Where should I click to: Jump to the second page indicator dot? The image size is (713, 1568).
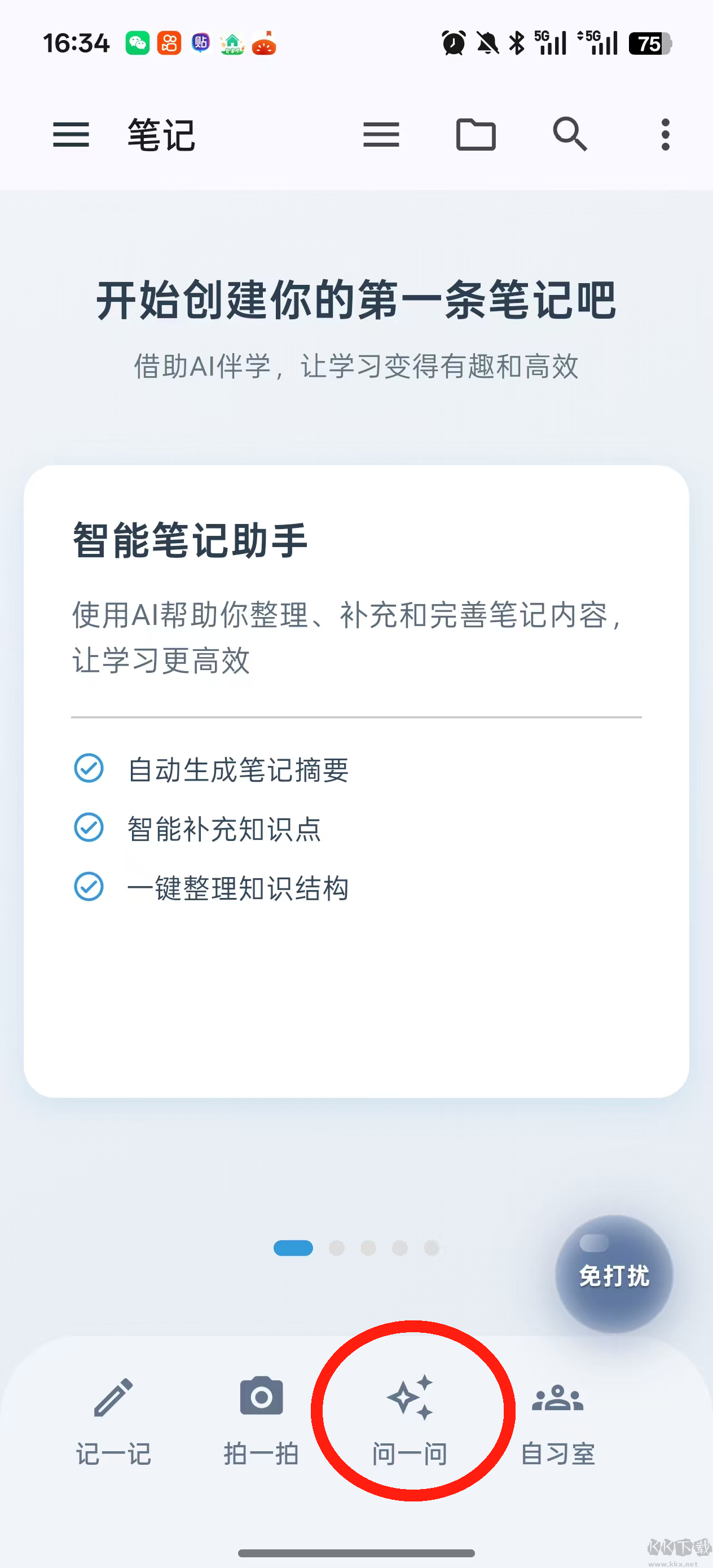(x=337, y=1248)
